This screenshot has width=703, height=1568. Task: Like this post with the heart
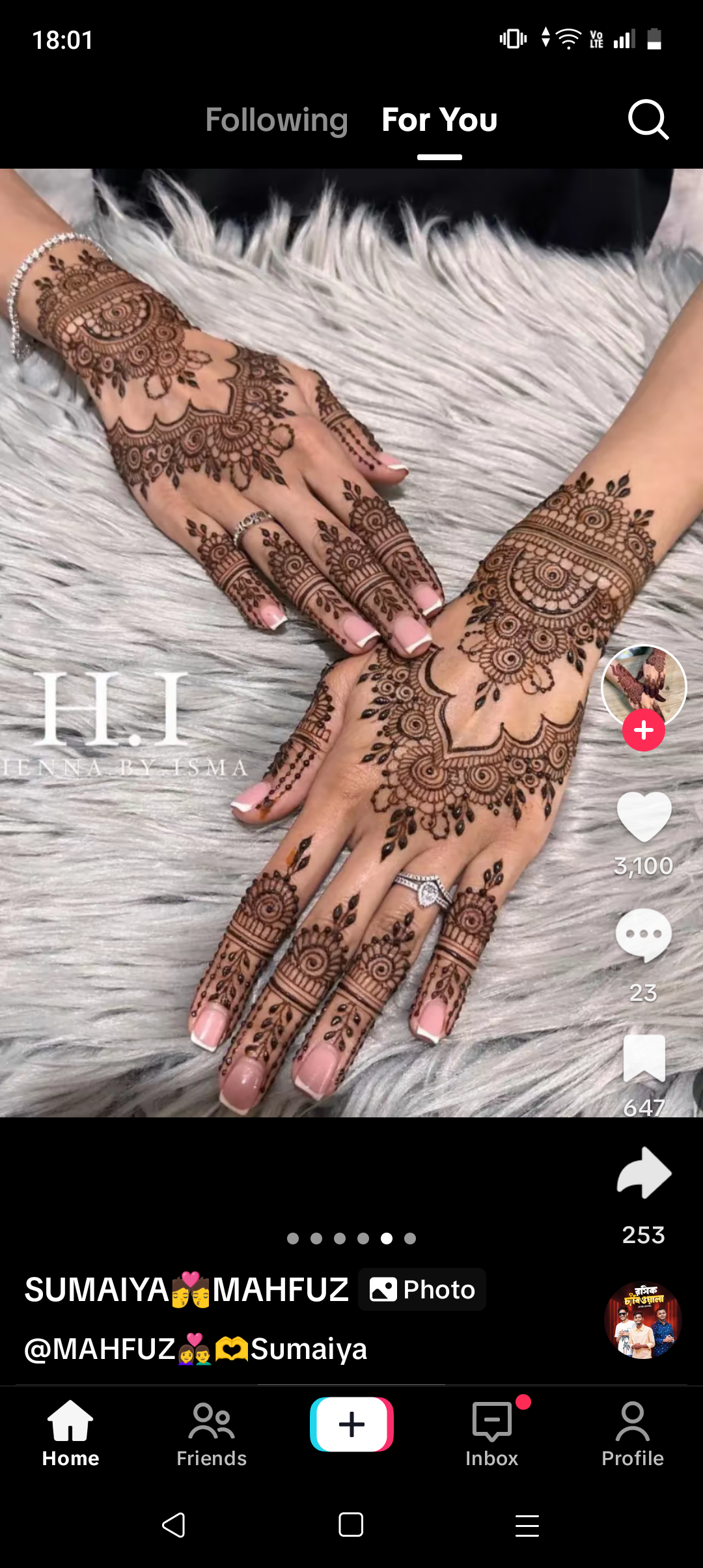[x=644, y=817]
